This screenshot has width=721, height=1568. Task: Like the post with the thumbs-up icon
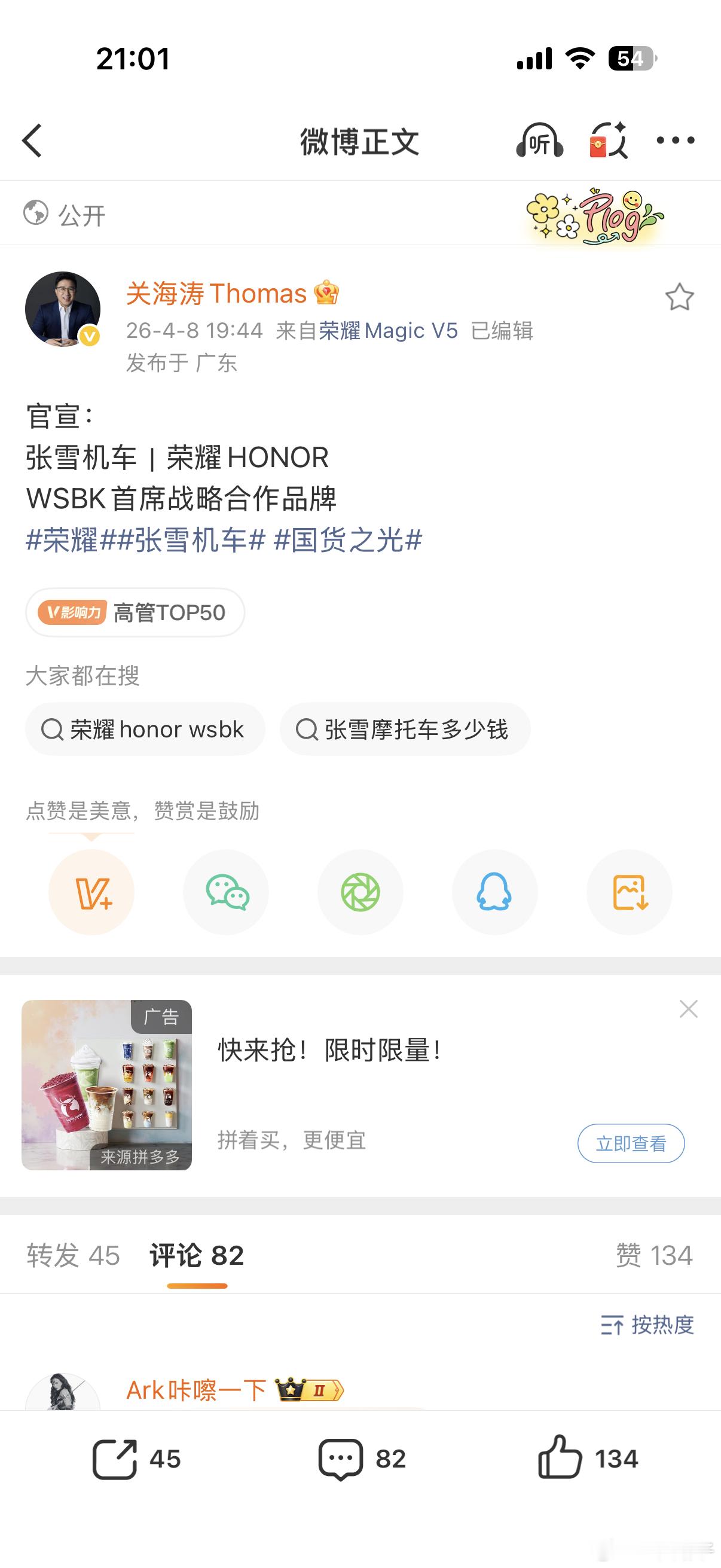(560, 1457)
